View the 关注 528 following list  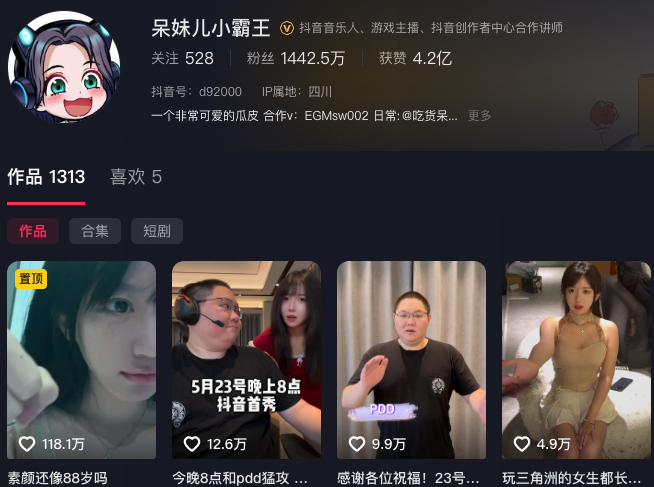182,59
